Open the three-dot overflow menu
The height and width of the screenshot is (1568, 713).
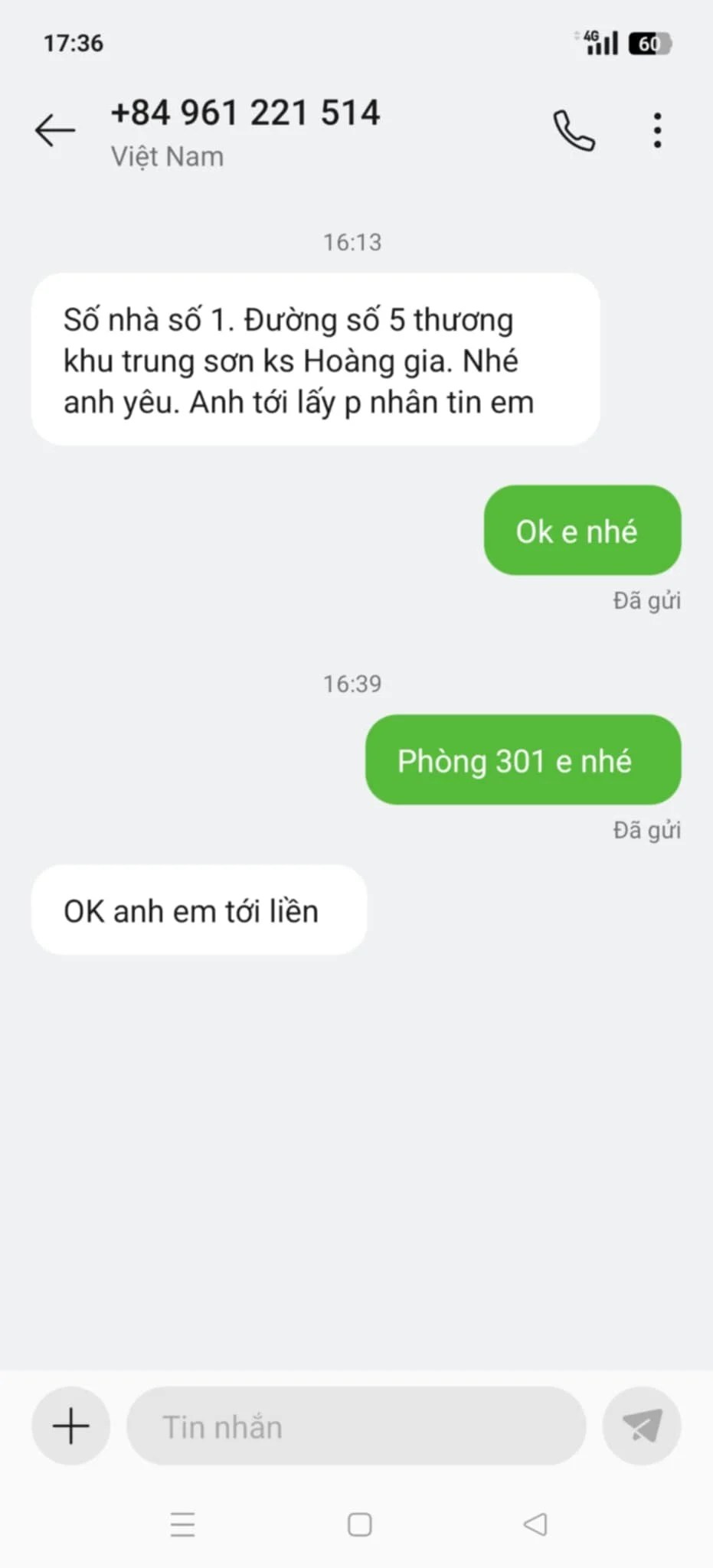[x=657, y=131]
